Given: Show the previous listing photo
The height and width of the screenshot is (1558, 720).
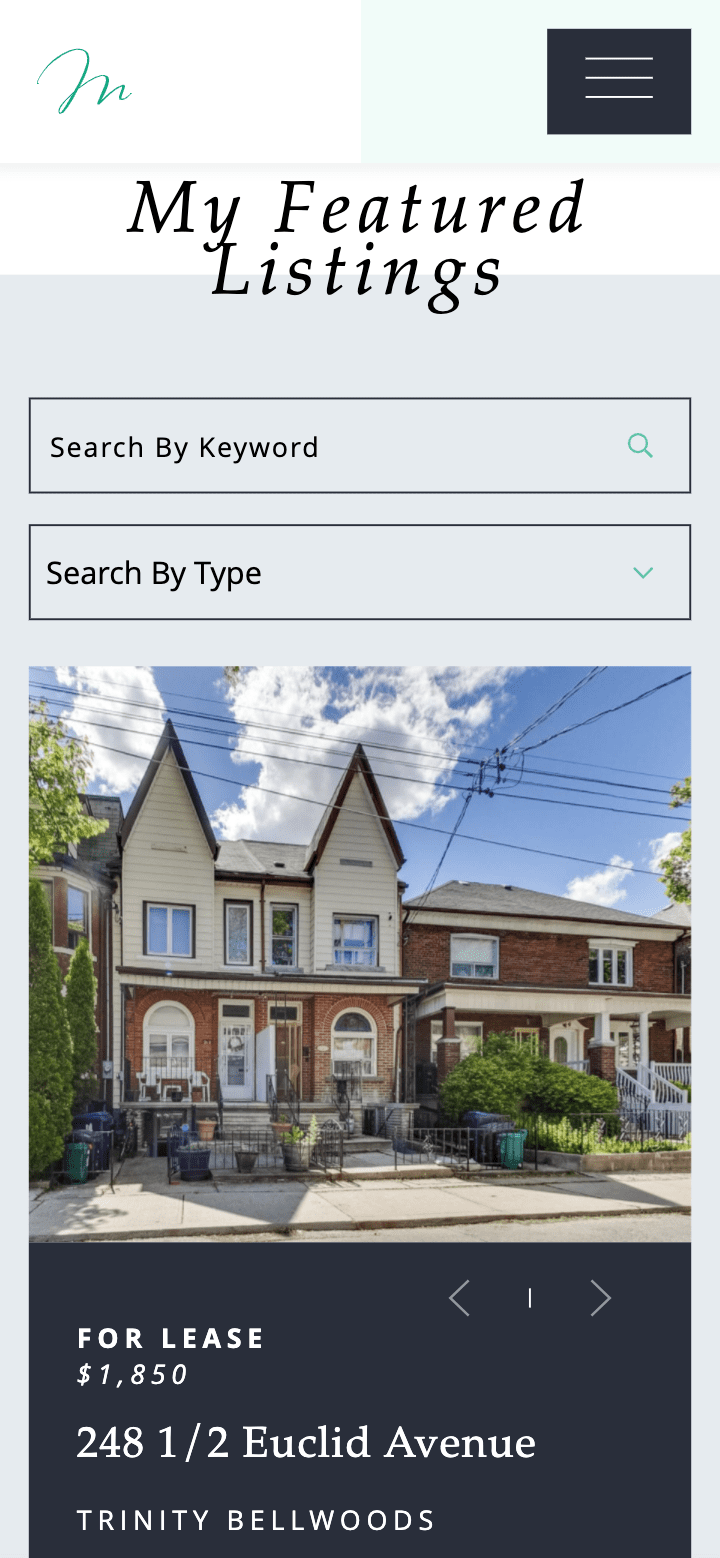Looking at the screenshot, I should point(459,1298).
